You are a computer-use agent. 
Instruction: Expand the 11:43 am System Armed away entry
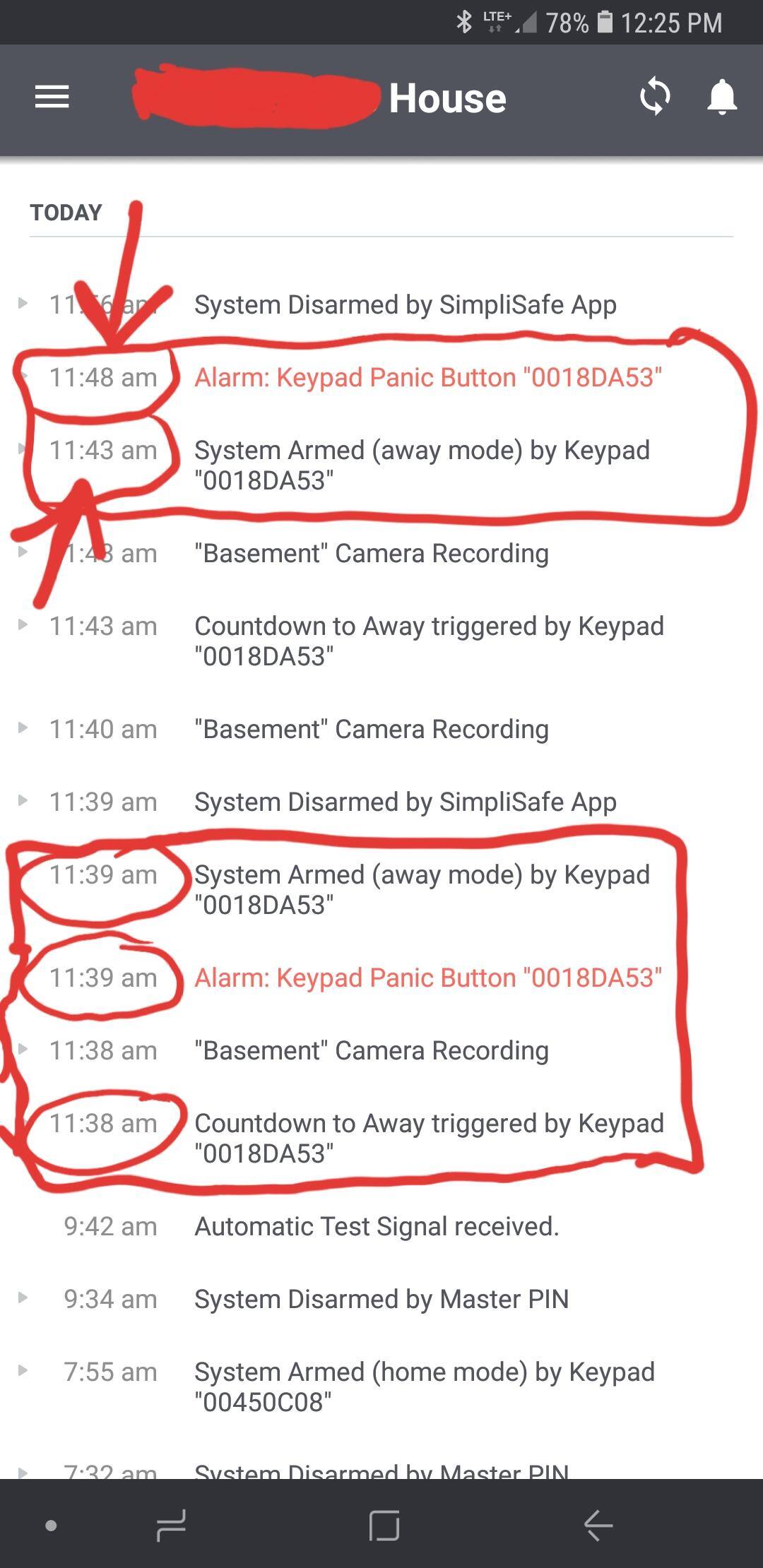422,465
